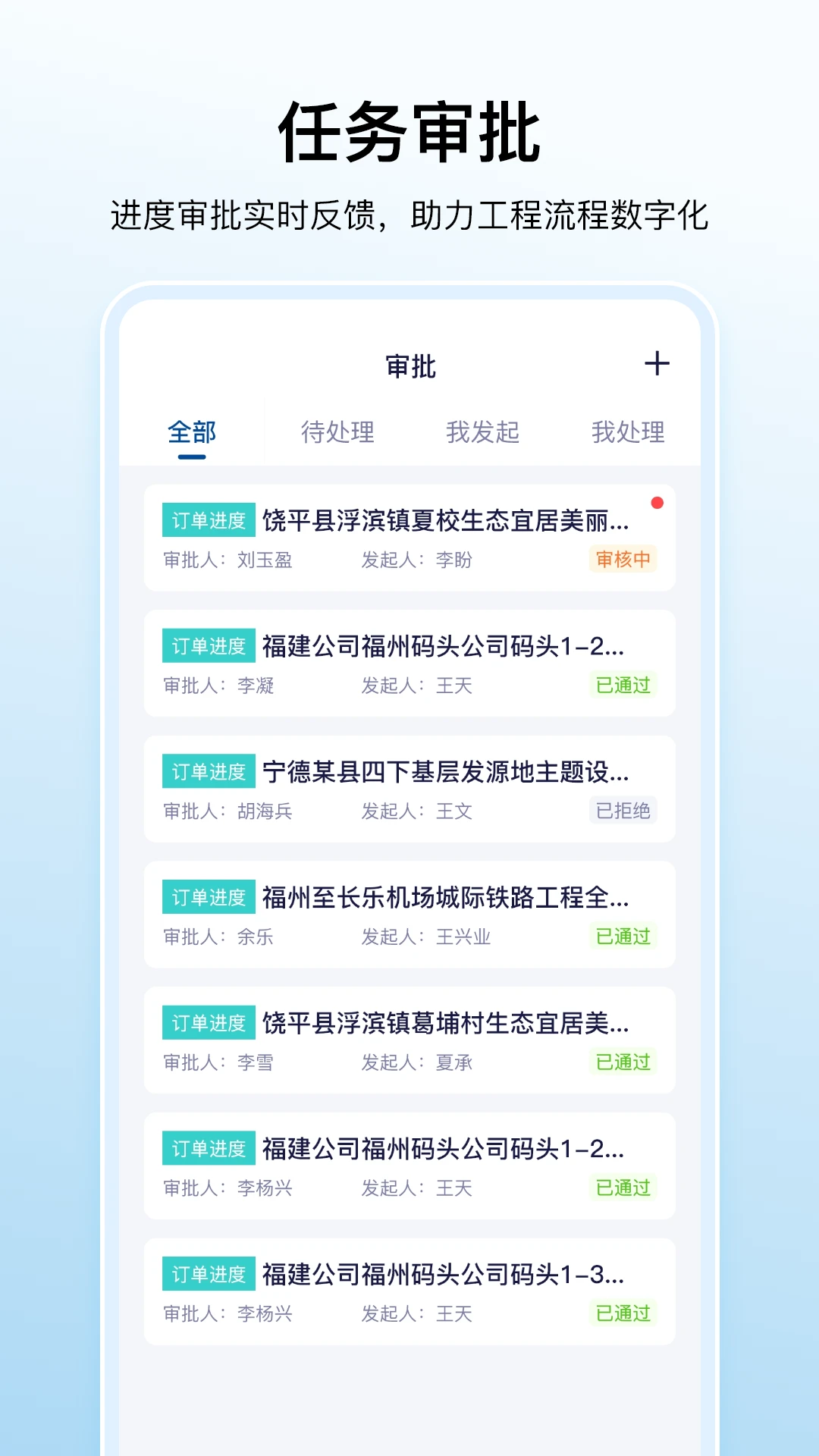Screen dimensions: 819x1456
Task: Tap the 已通过 badge on 福州至长乐 card
Action: coord(622,937)
